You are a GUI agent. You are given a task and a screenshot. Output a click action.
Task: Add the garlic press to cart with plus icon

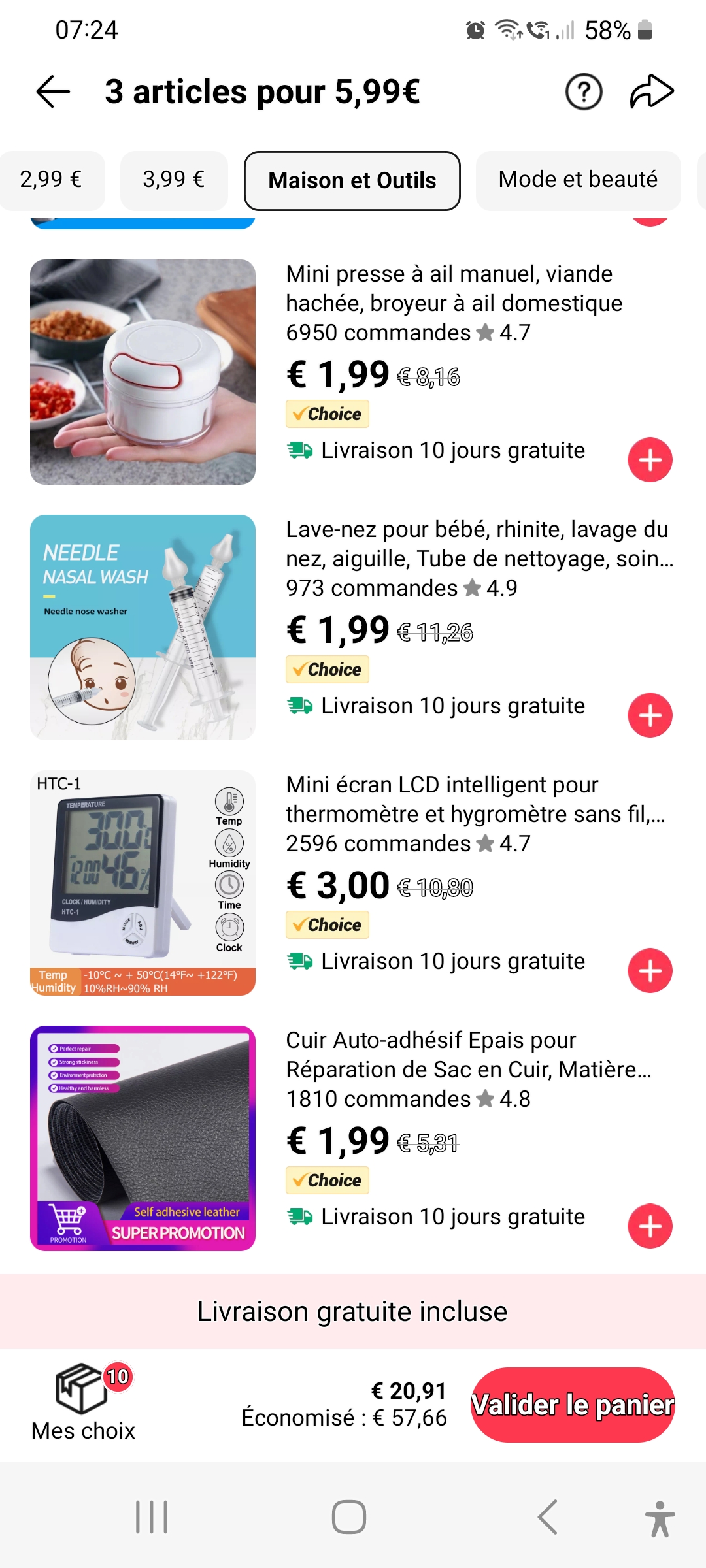click(649, 459)
